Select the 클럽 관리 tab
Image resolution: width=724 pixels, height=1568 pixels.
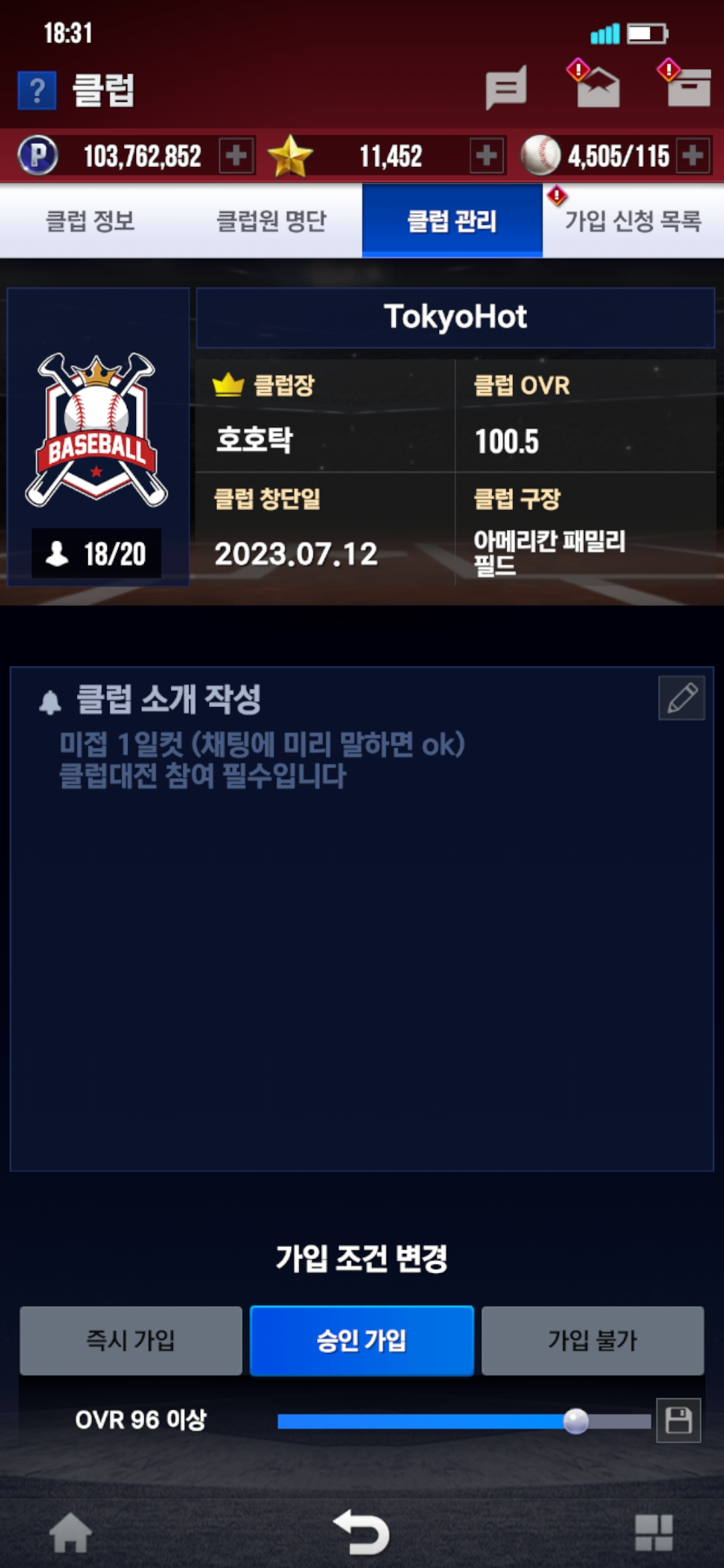click(452, 220)
